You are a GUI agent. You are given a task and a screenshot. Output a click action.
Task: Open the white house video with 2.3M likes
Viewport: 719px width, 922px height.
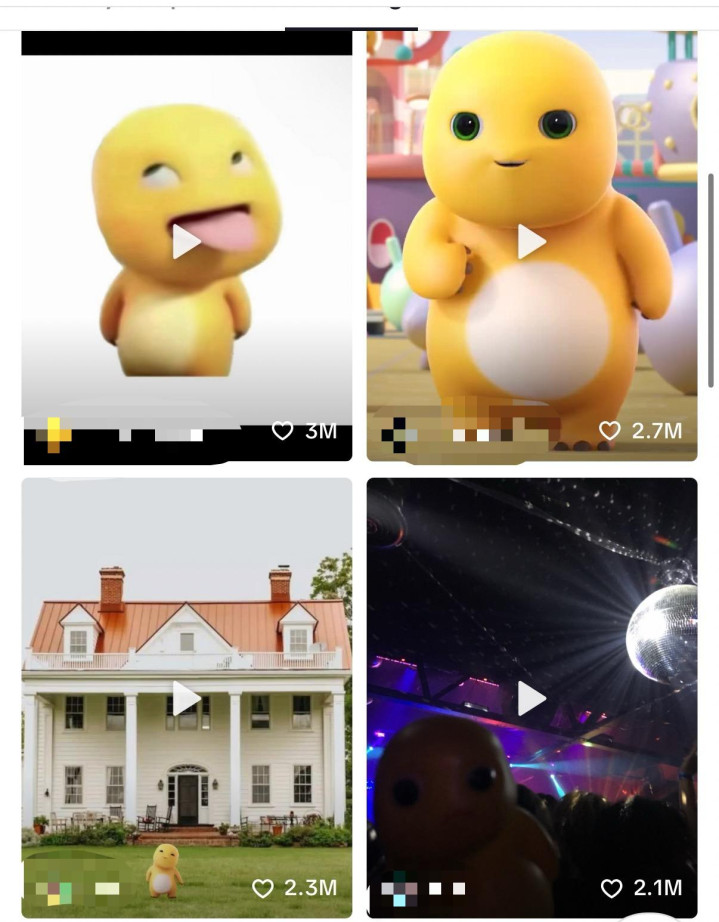point(187,698)
